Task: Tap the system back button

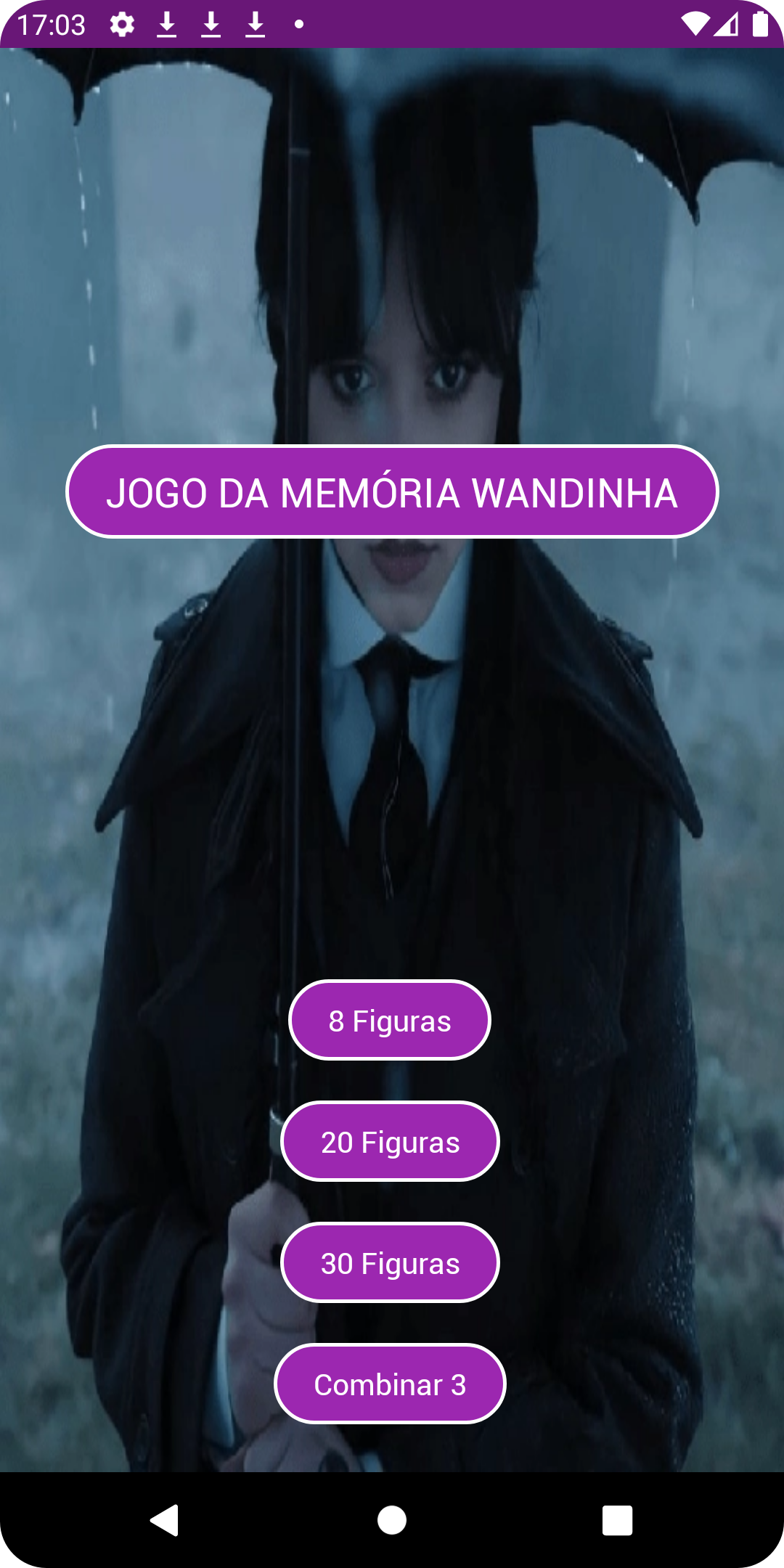Action: point(165,1520)
